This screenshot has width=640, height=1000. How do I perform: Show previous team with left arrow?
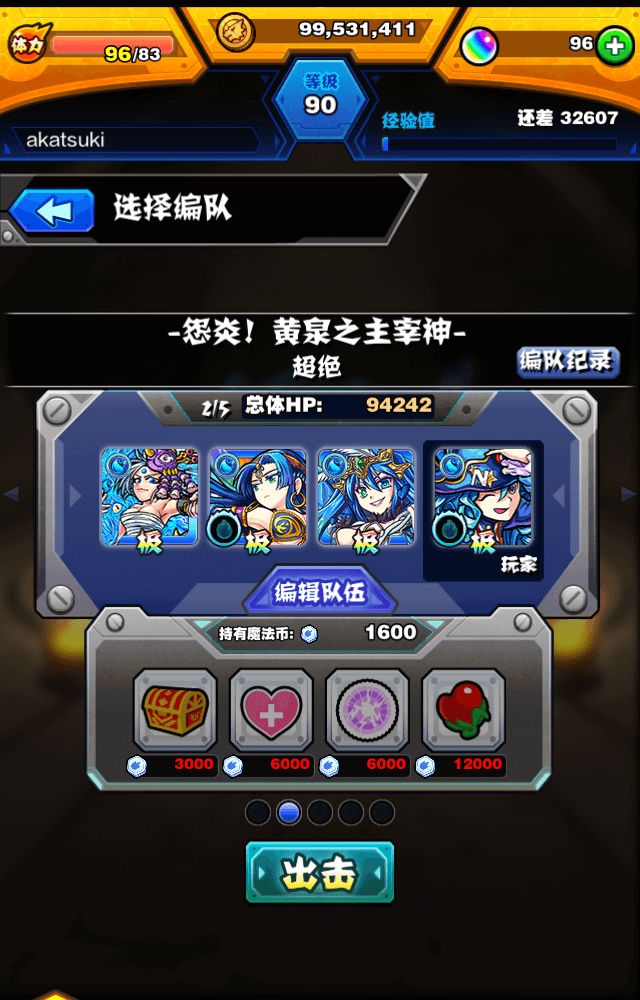pyautogui.click(x=12, y=494)
